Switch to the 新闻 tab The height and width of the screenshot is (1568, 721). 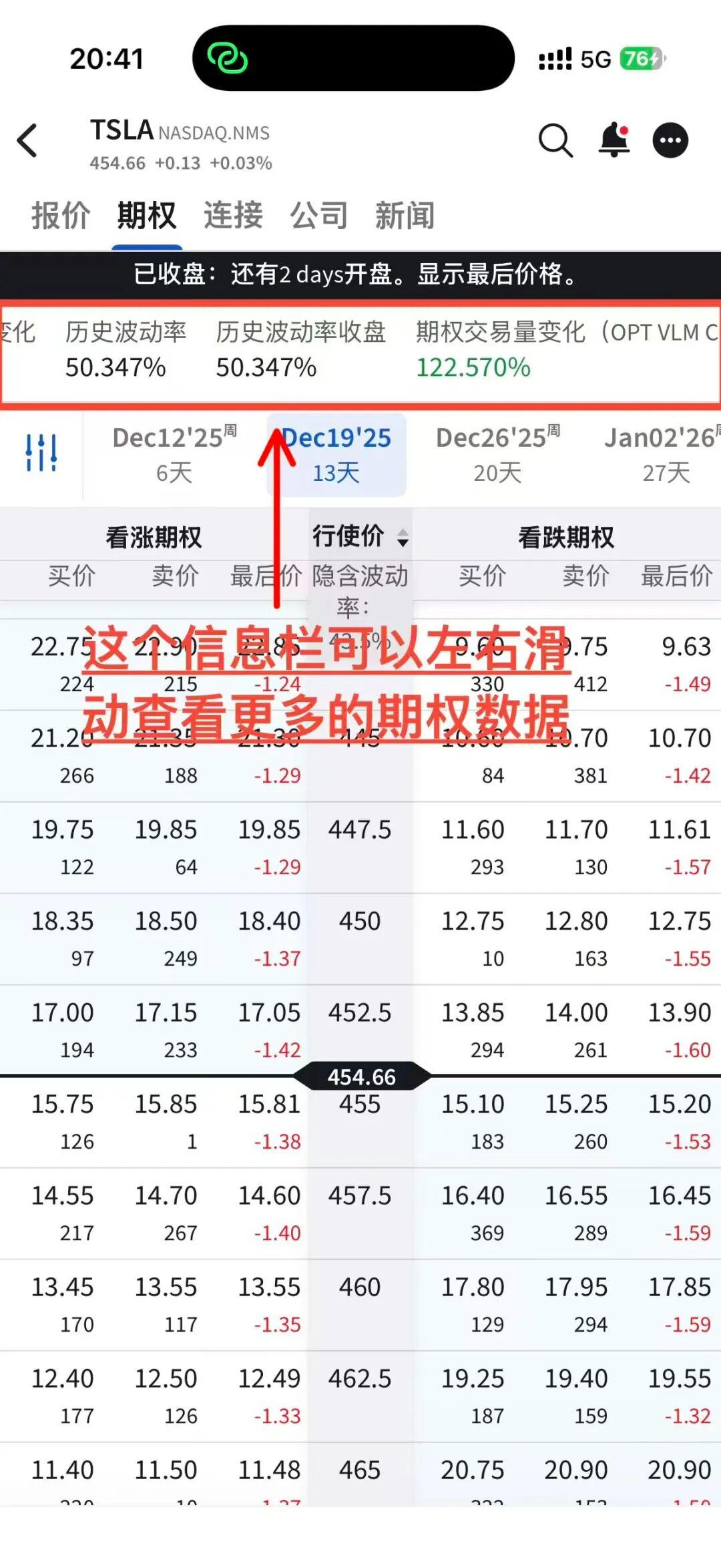click(405, 215)
